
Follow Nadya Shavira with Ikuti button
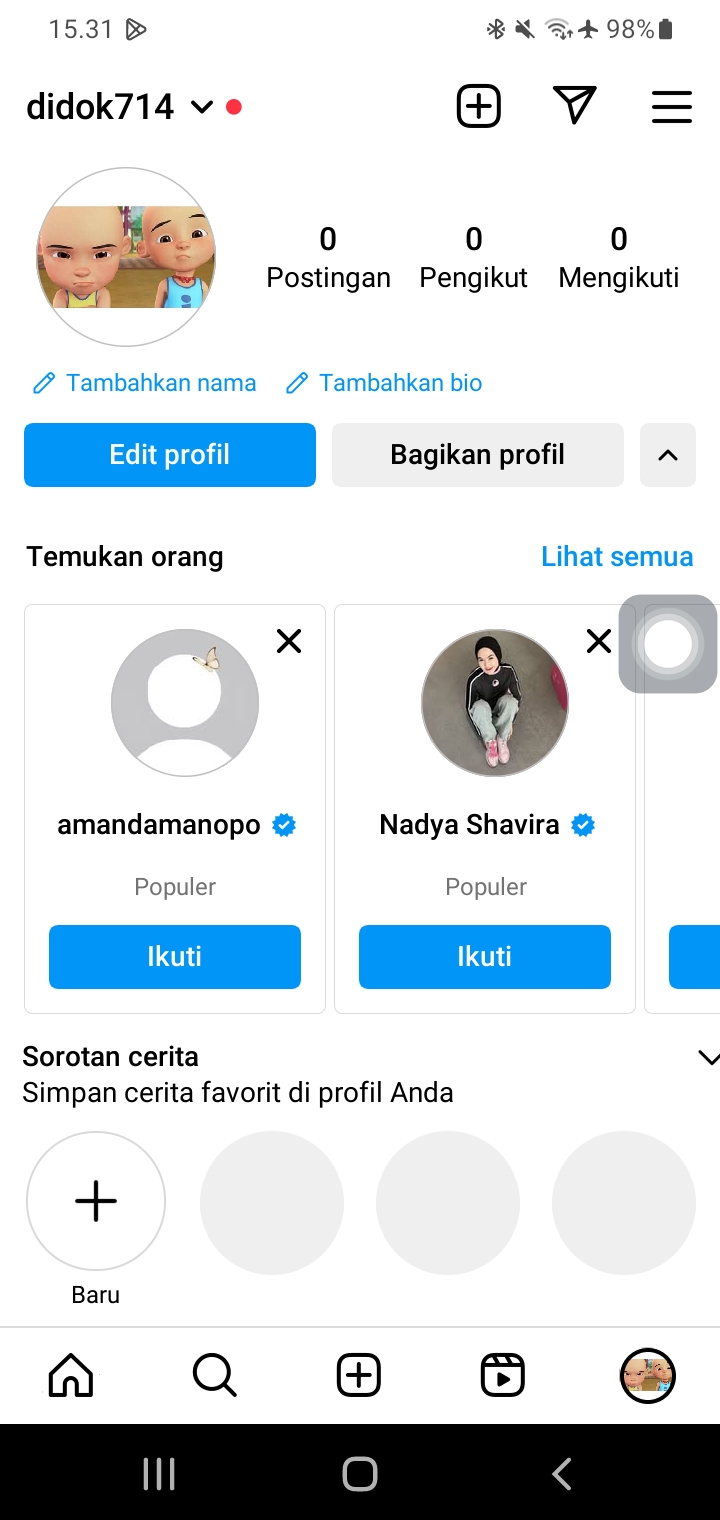click(x=485, y=957)
